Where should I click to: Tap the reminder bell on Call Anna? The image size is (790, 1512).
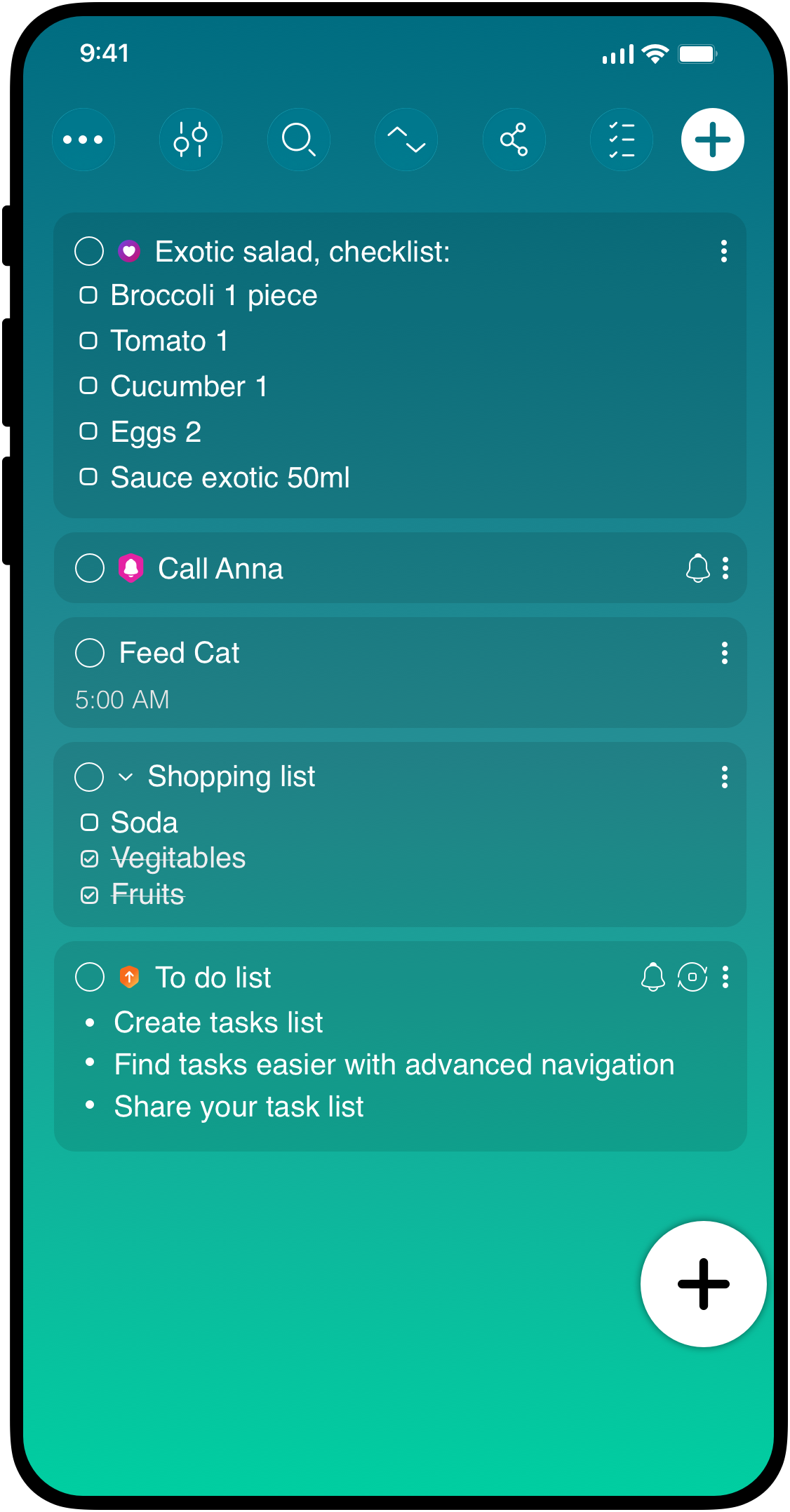coord(697,568)
